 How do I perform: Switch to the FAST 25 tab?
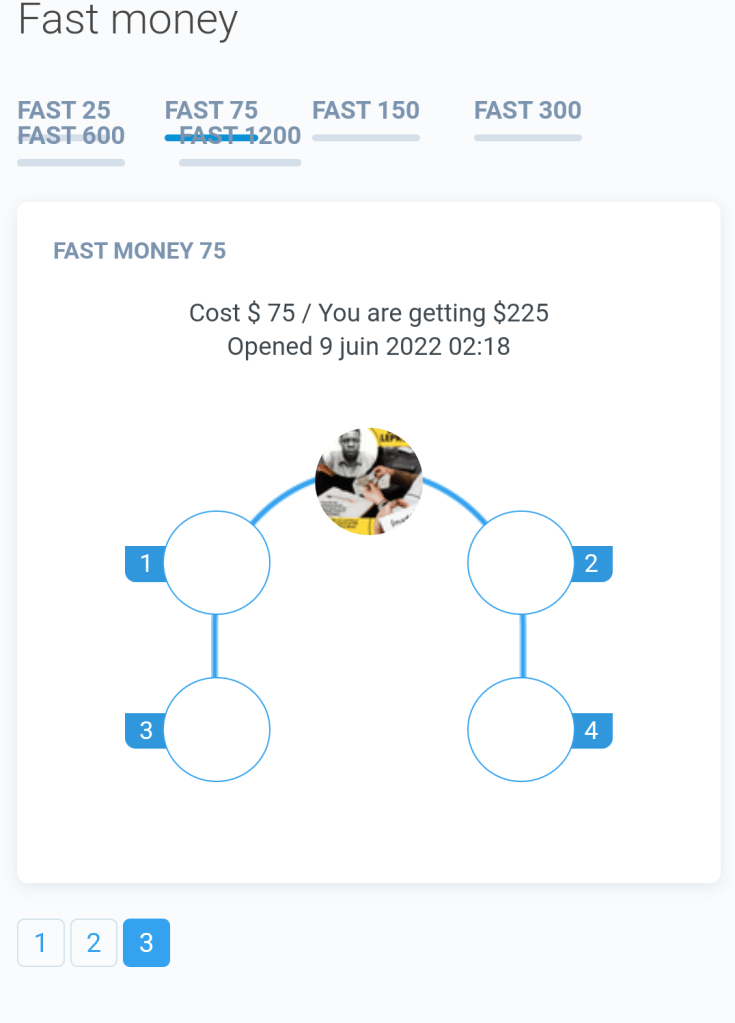[x=63, y=109]
